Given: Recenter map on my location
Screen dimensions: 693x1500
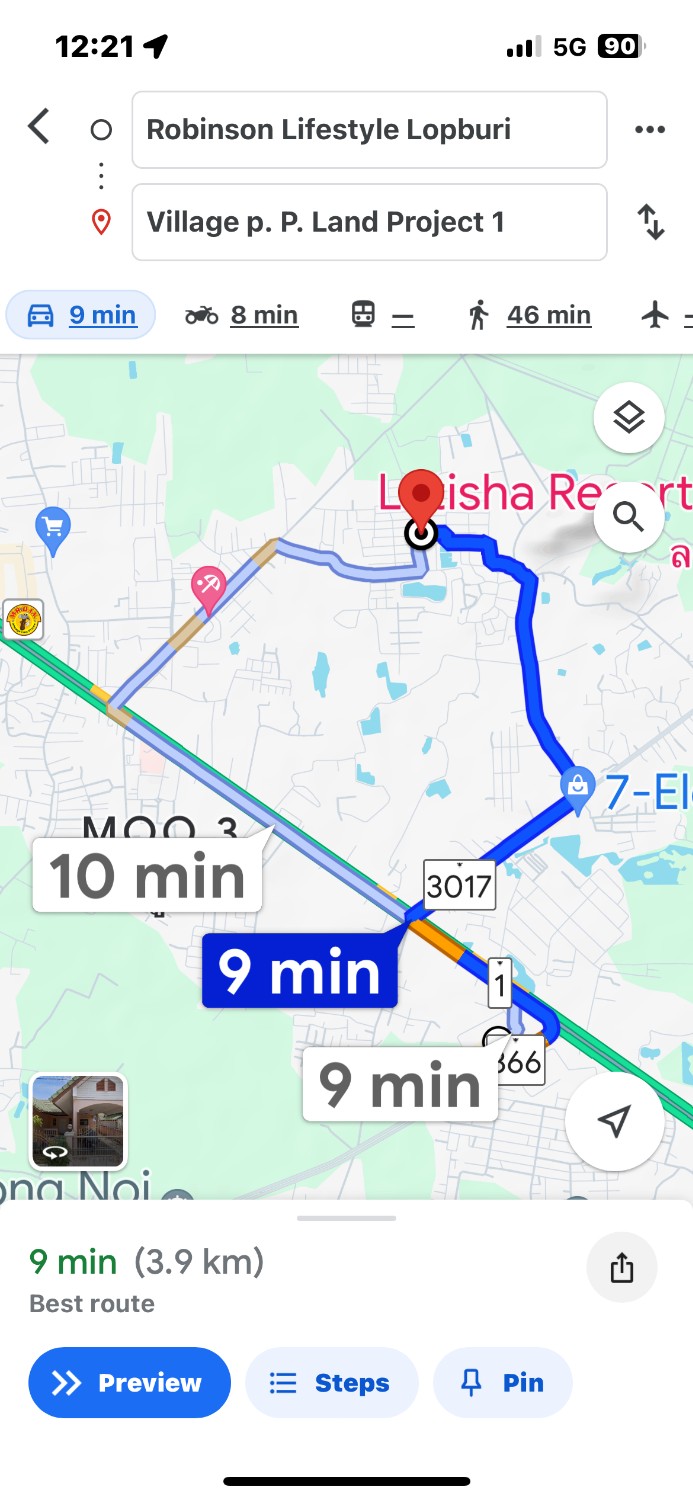Looking at the screenshot, I should [x=614, y=1122].
